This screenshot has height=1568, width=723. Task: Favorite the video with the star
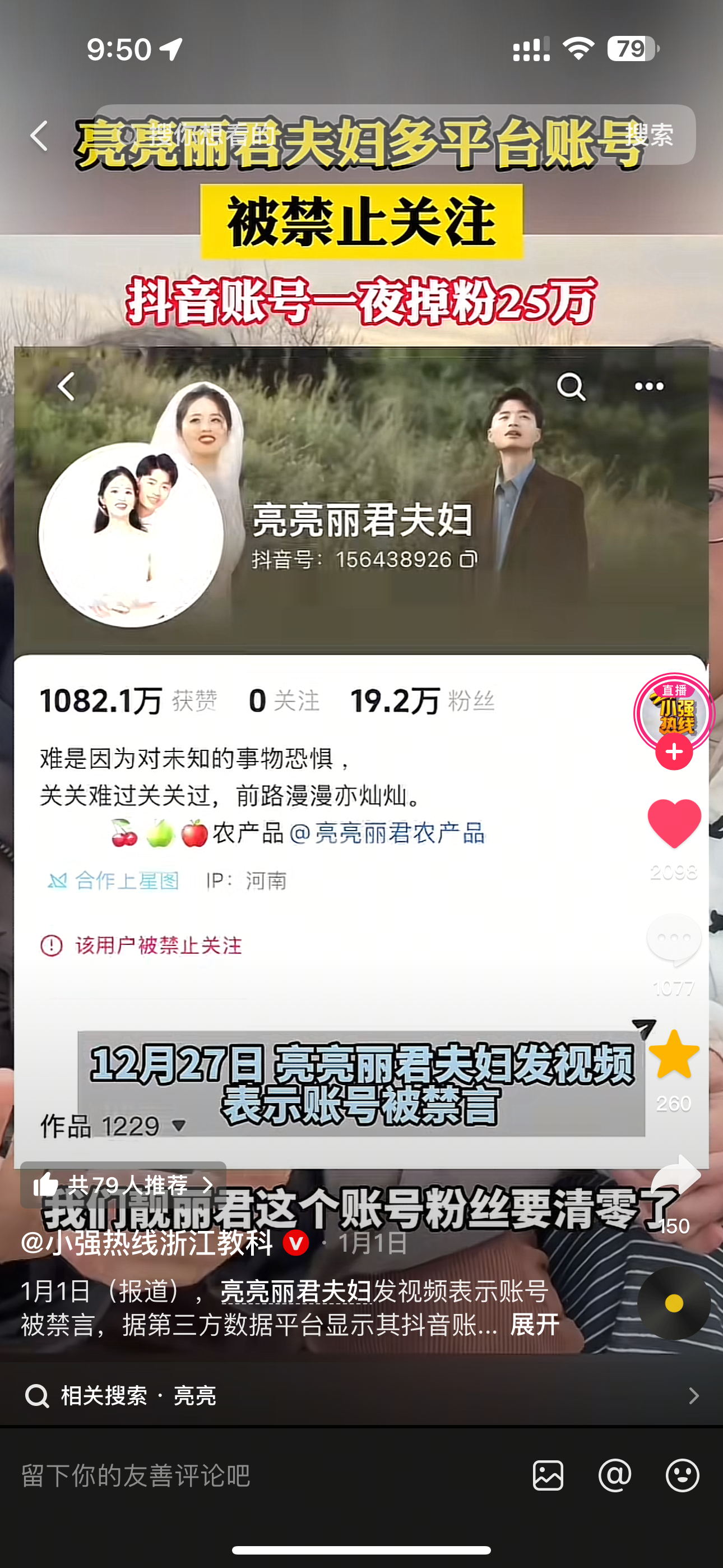[x=674, y=1055]
